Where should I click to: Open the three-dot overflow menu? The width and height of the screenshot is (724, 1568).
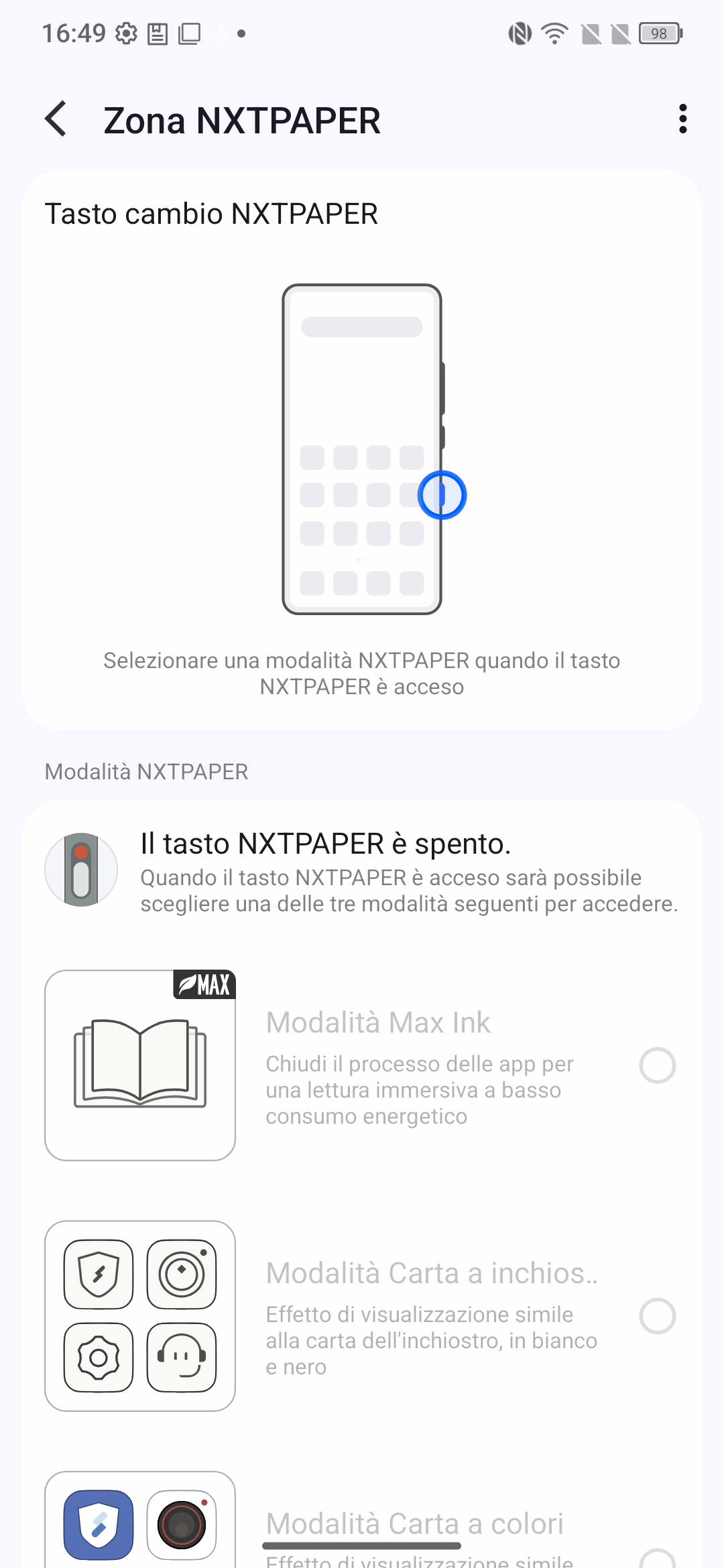682,119
